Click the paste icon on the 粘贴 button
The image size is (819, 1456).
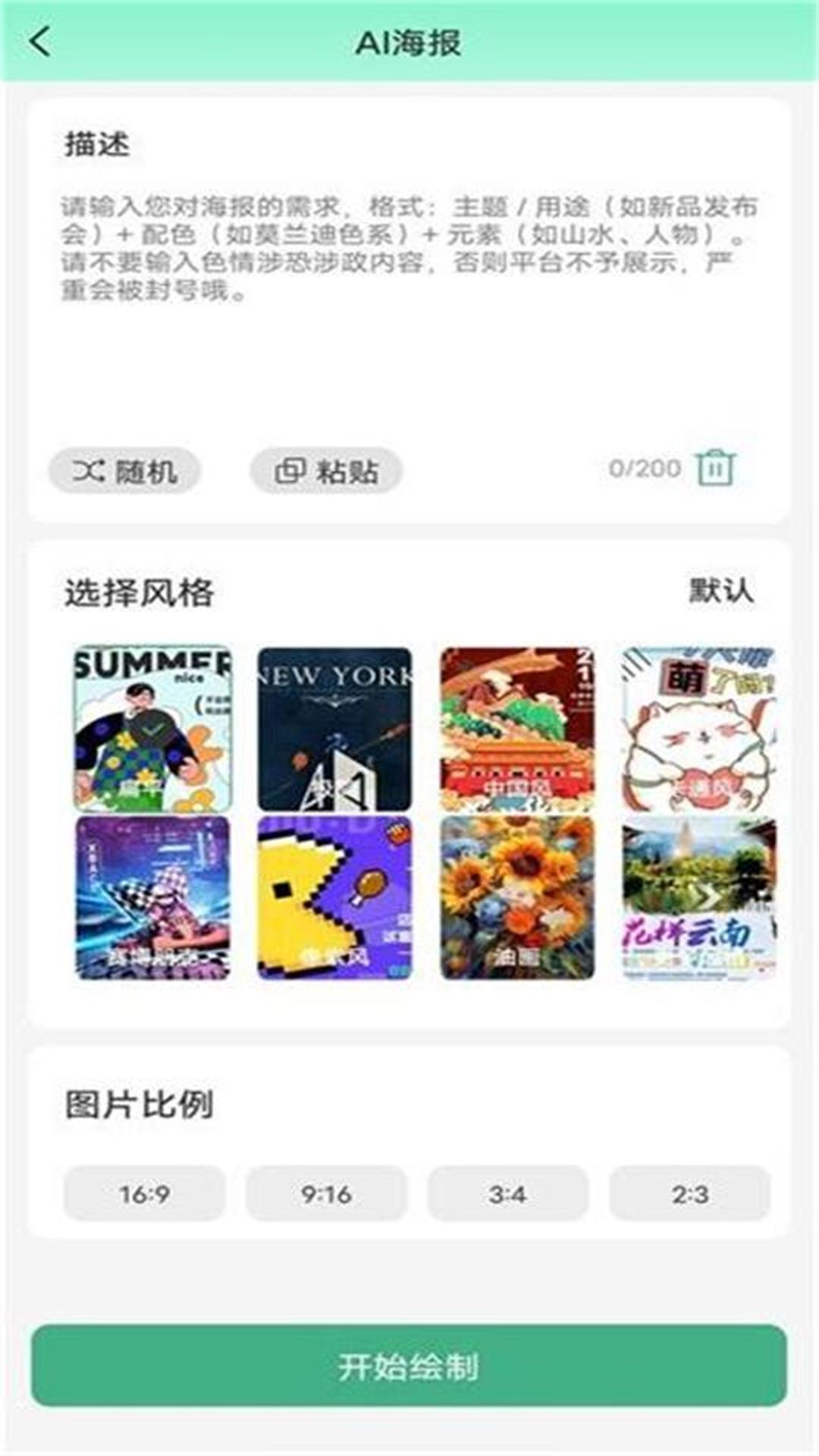[291, 469]
